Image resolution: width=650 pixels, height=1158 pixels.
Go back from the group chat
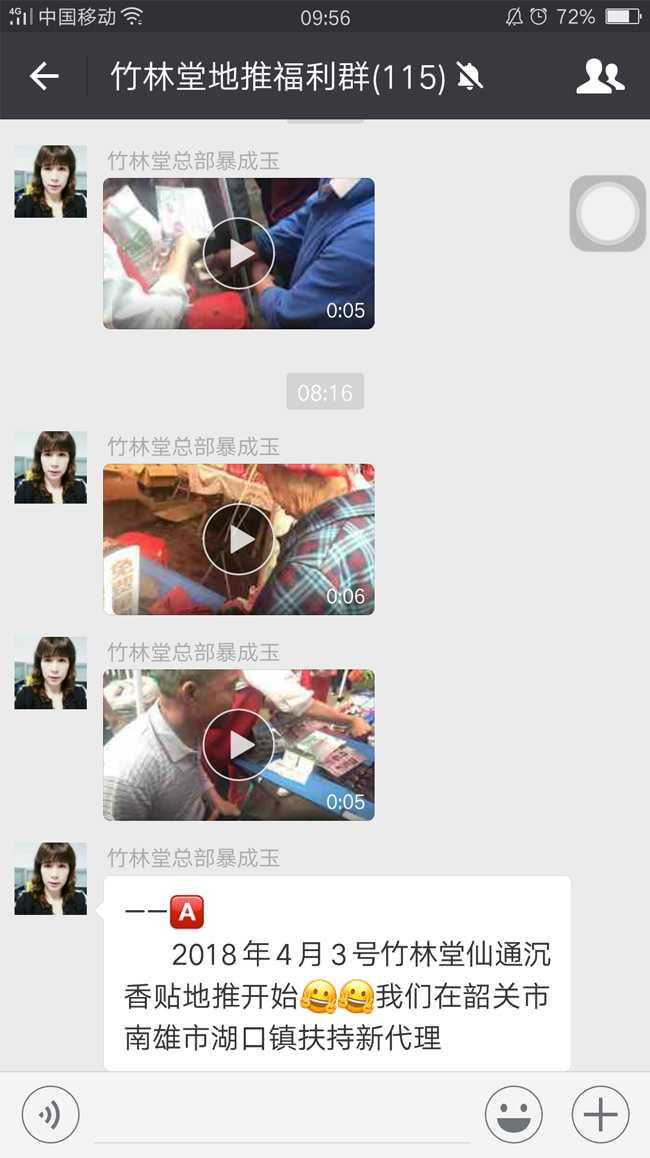(x=44, y=76)
